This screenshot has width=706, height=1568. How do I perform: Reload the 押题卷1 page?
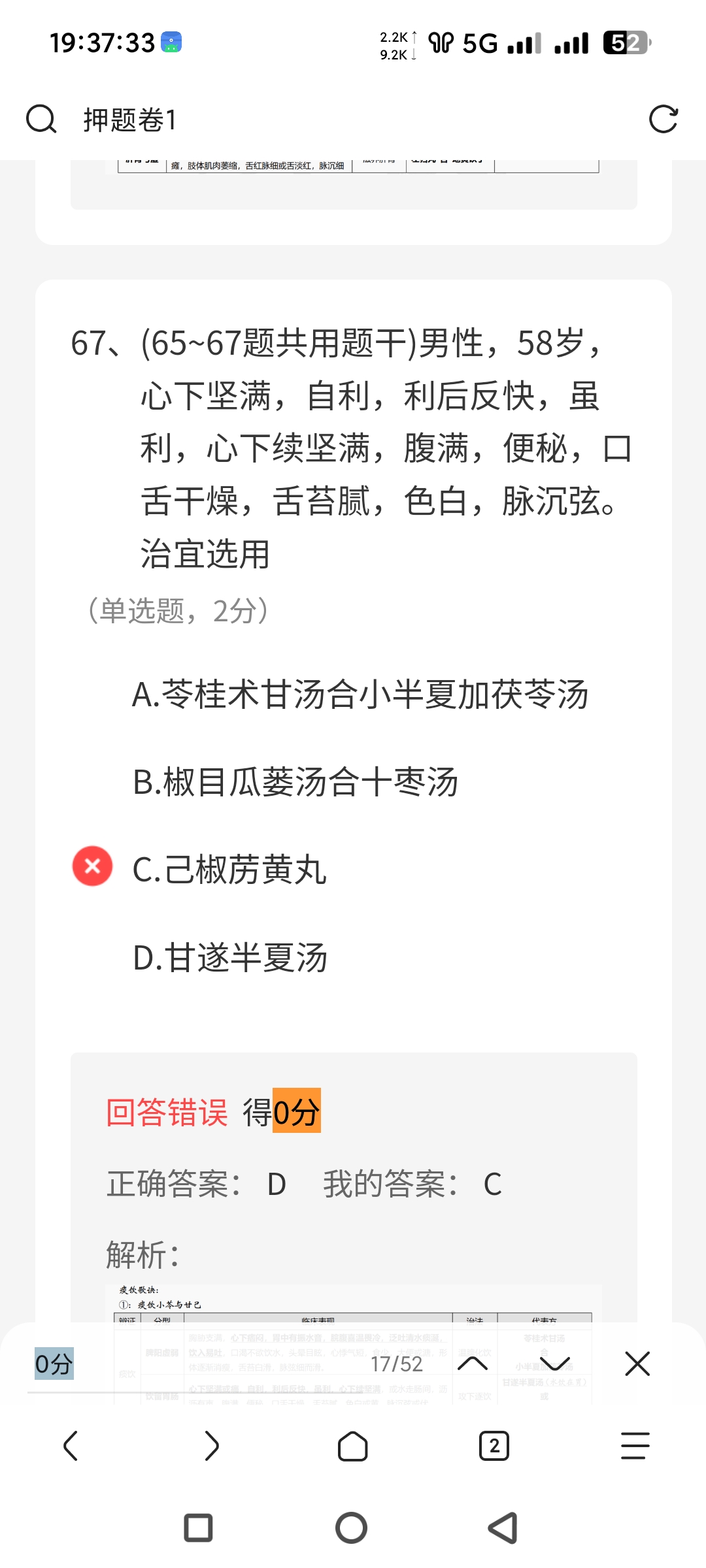coord(663,120)
